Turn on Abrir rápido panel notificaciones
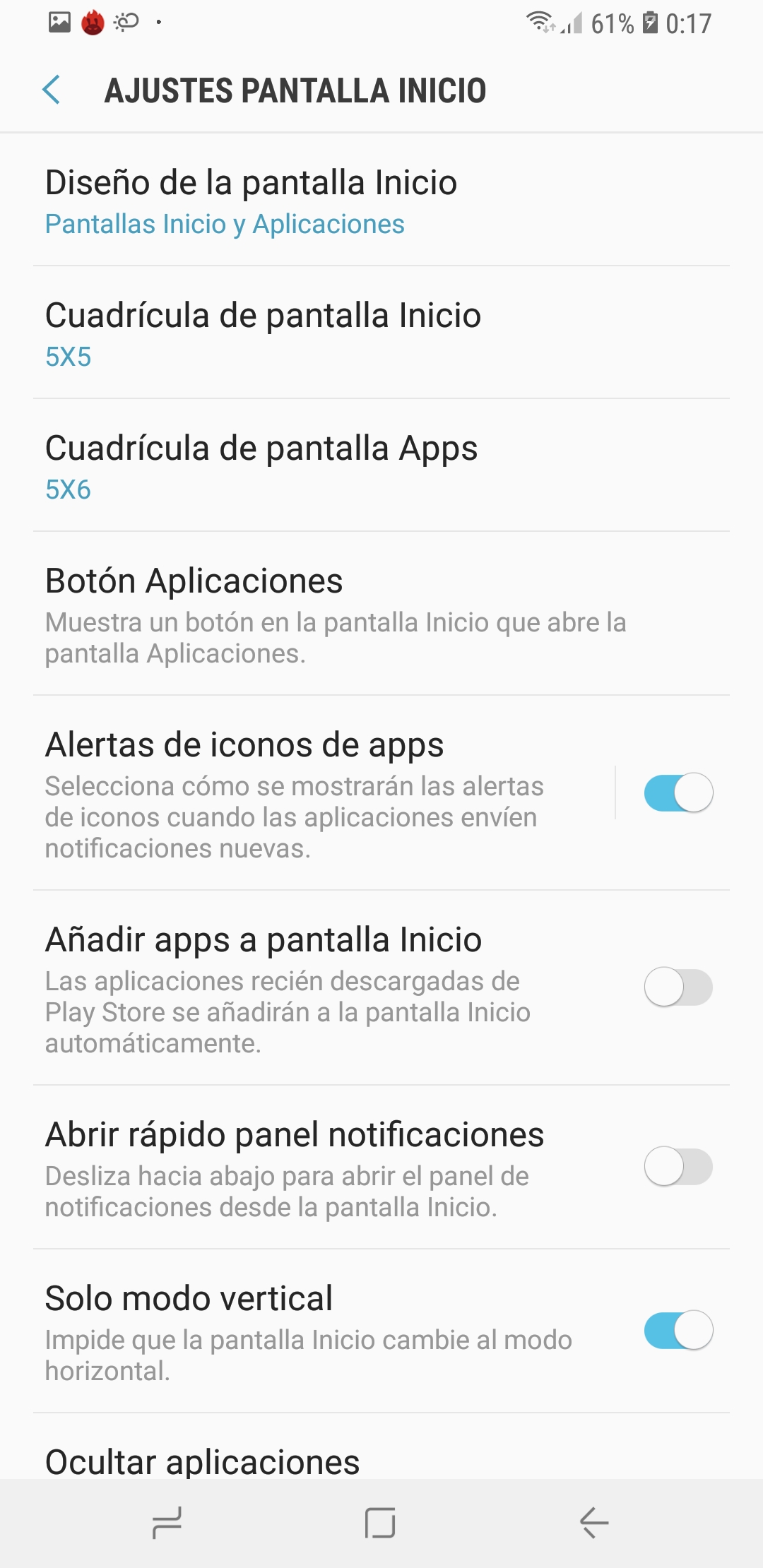This screenshot has width=763, height=1568. click(678, 1167)
